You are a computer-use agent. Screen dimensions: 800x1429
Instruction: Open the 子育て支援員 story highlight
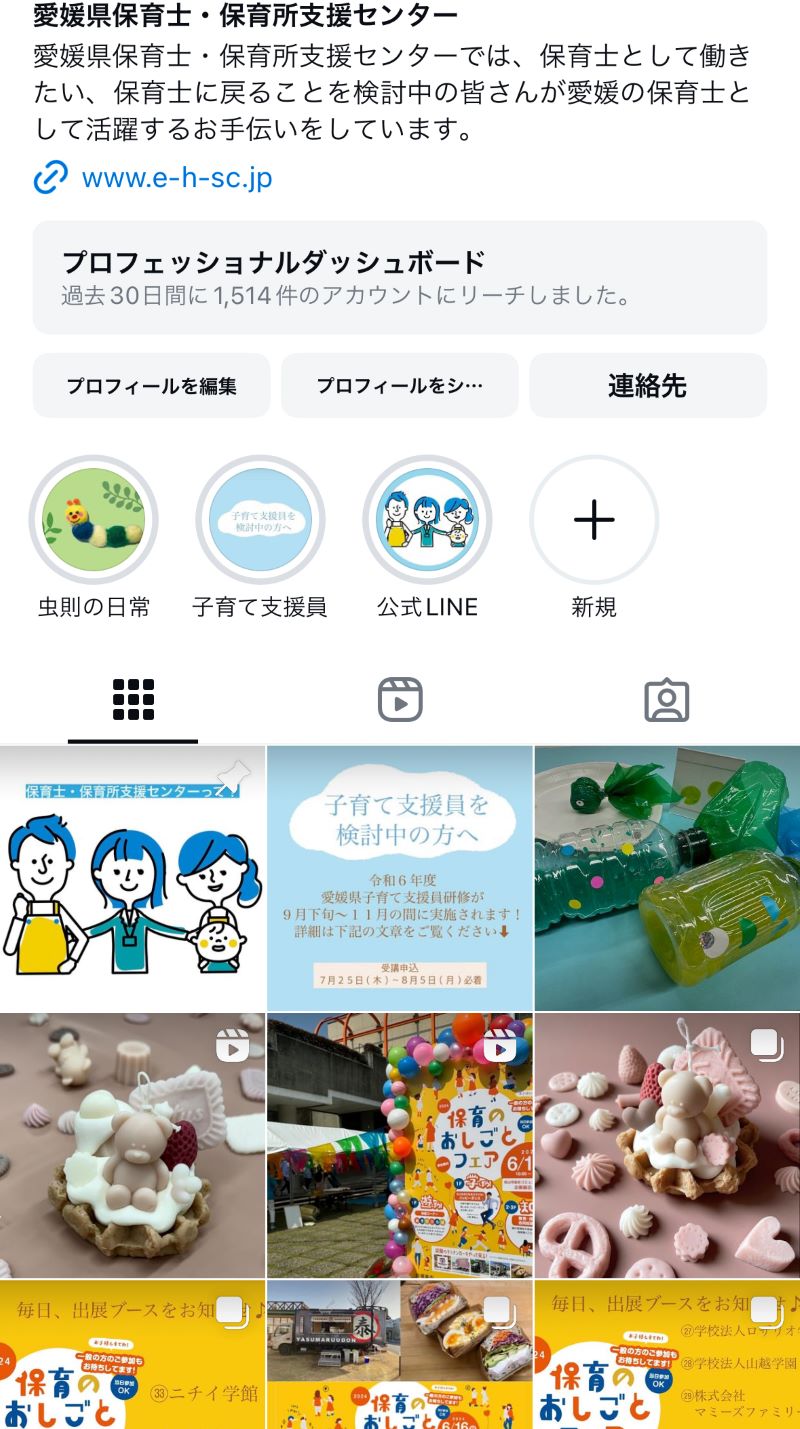[x=260, y=520]
